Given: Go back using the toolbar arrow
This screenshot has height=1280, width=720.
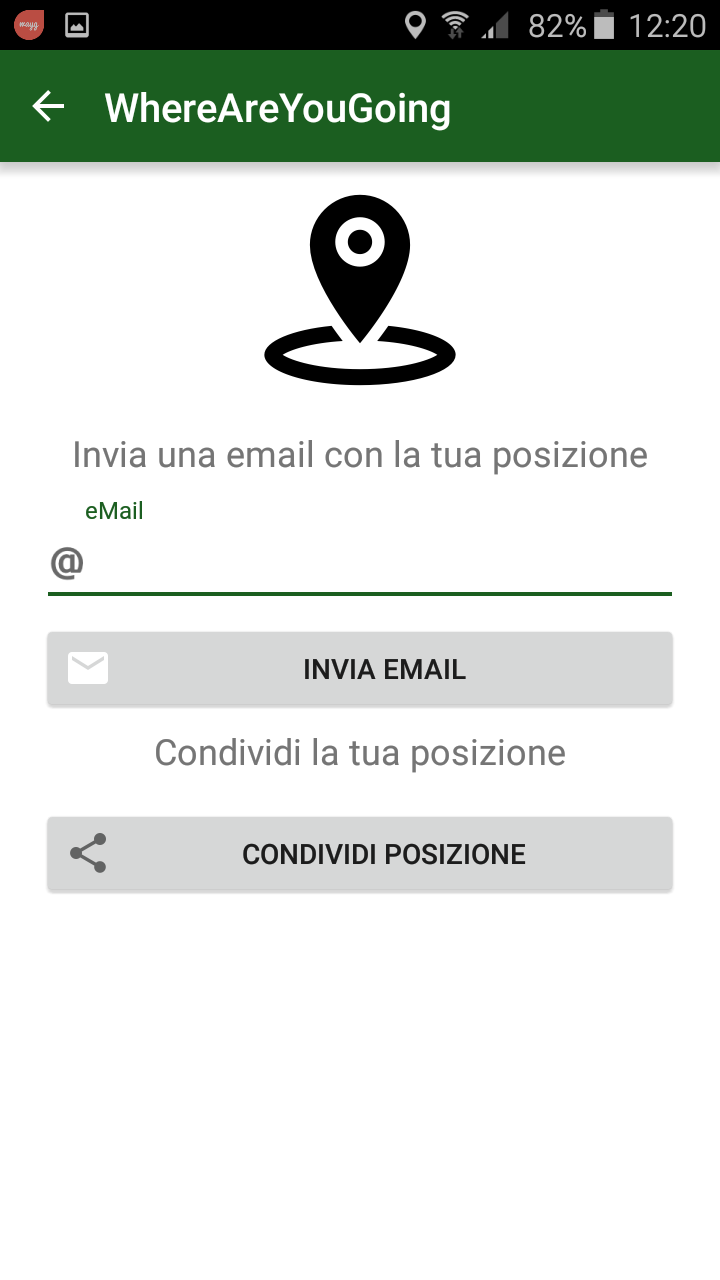Looking at the screenshot, I should click(x=48, y=107).
